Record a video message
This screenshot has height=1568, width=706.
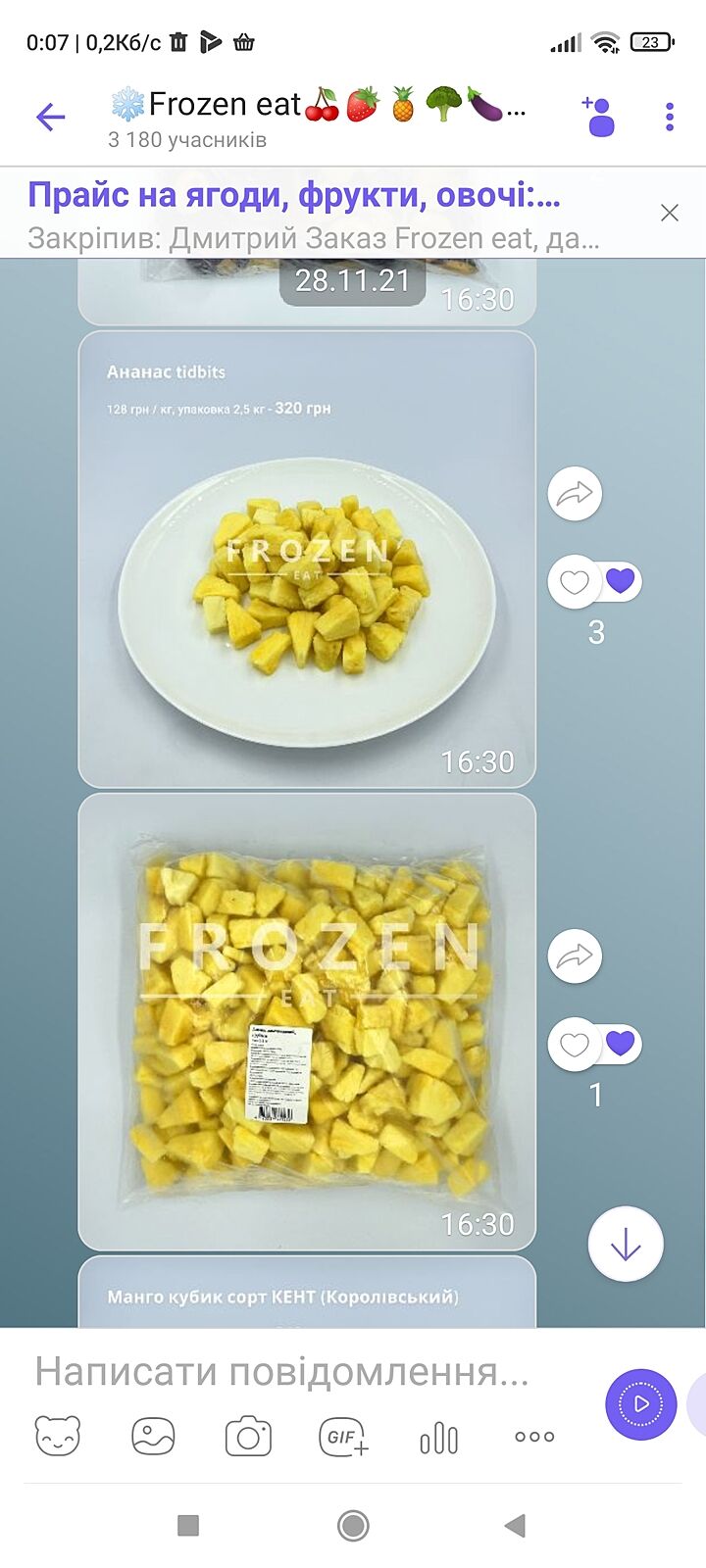tap(641, 1404)
